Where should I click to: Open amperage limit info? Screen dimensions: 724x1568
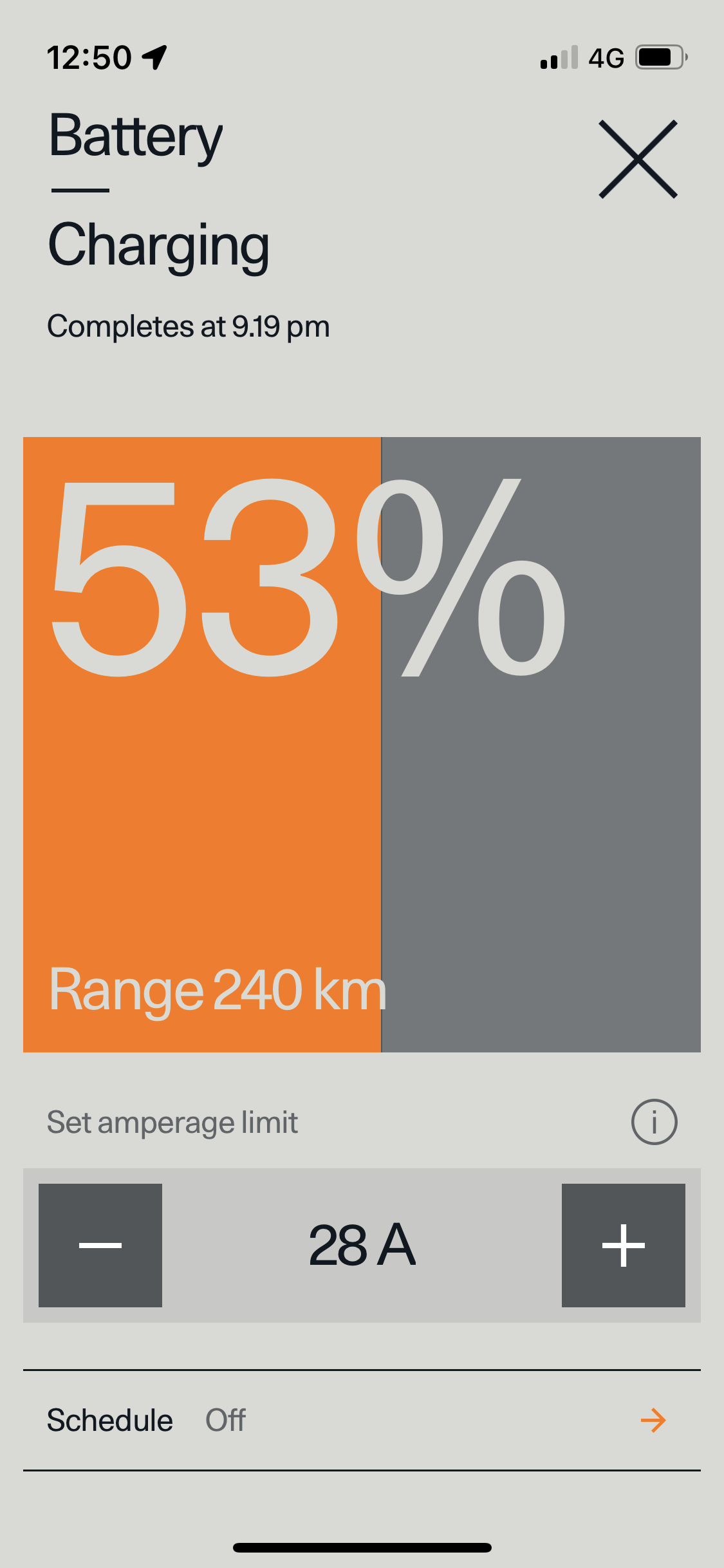[654, 1121]
